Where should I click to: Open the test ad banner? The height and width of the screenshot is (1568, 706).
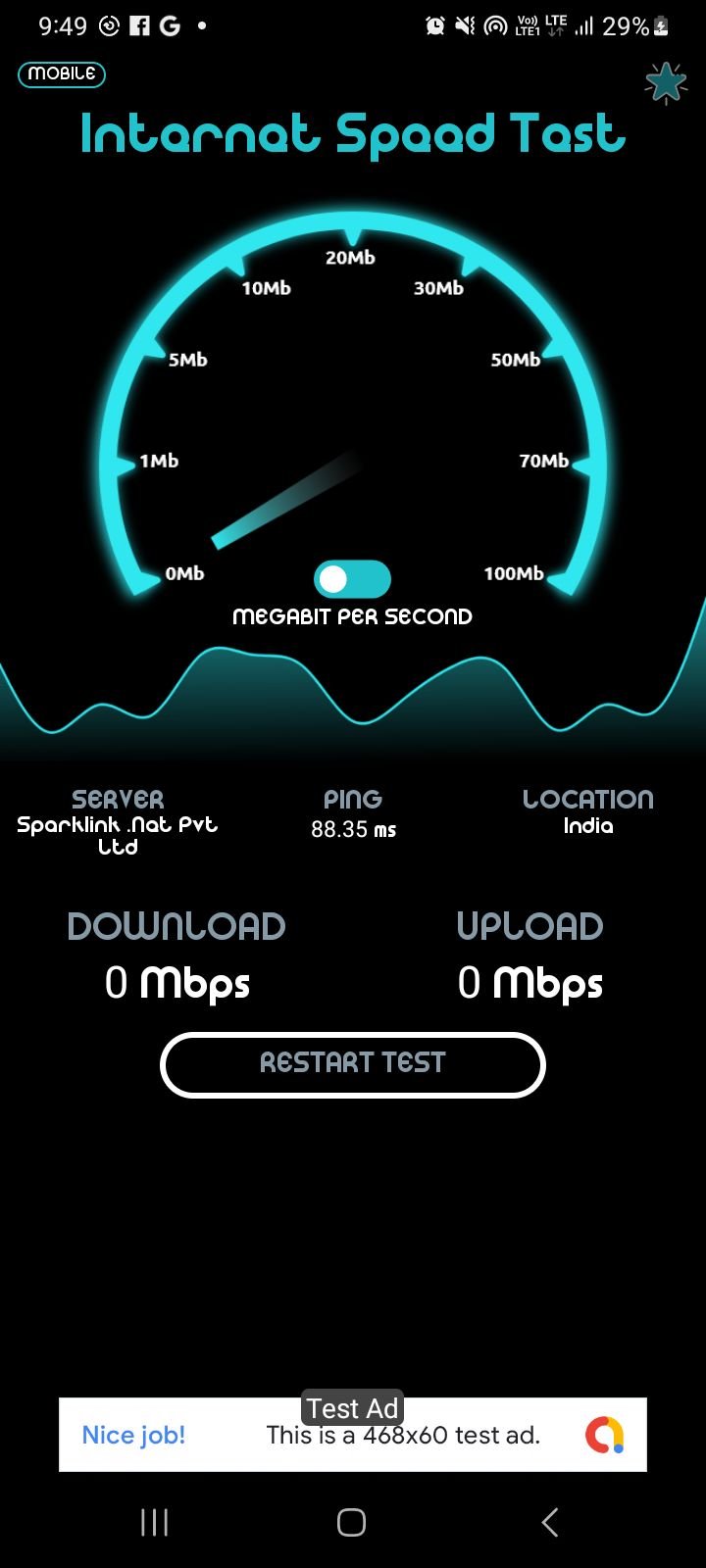click(352, 1435)
